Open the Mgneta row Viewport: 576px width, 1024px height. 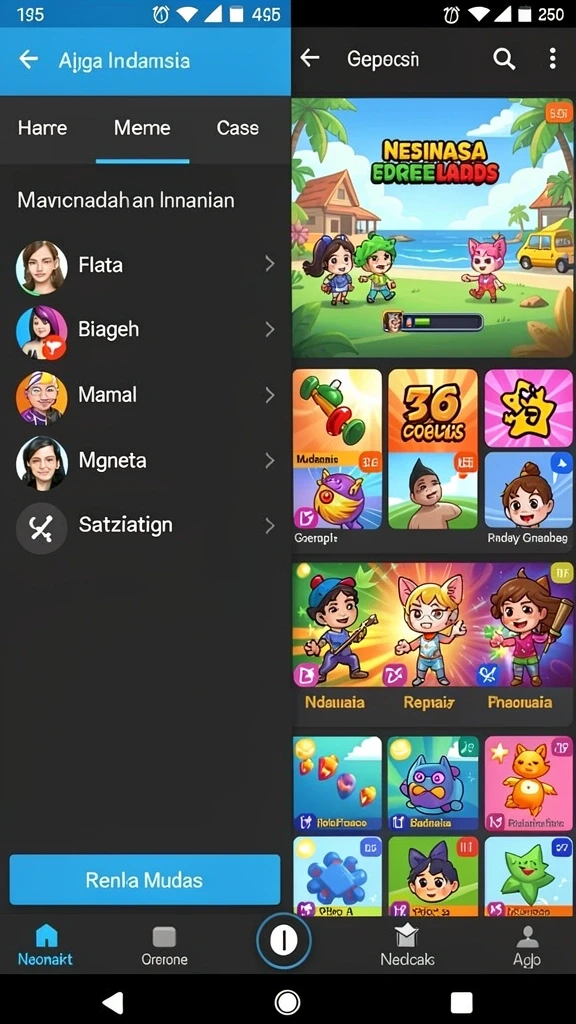coord(145,461)
